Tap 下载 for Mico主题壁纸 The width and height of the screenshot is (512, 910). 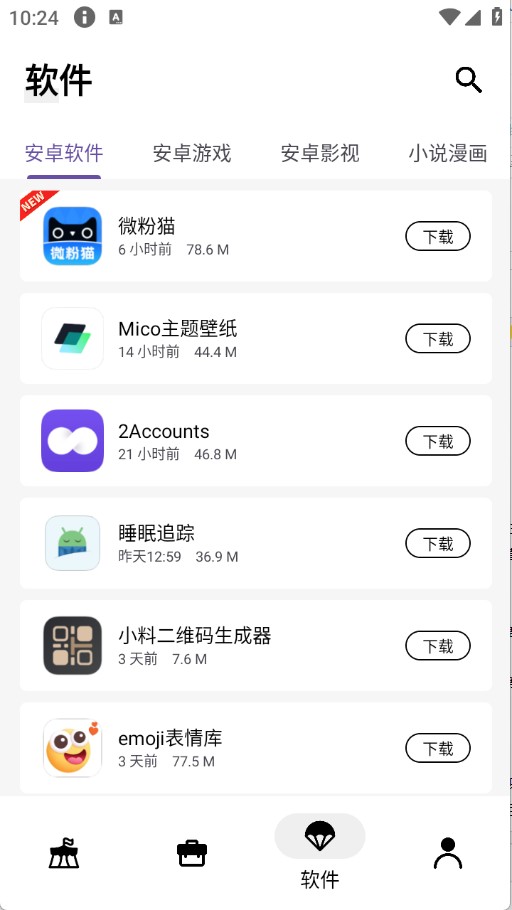(438, 338)
